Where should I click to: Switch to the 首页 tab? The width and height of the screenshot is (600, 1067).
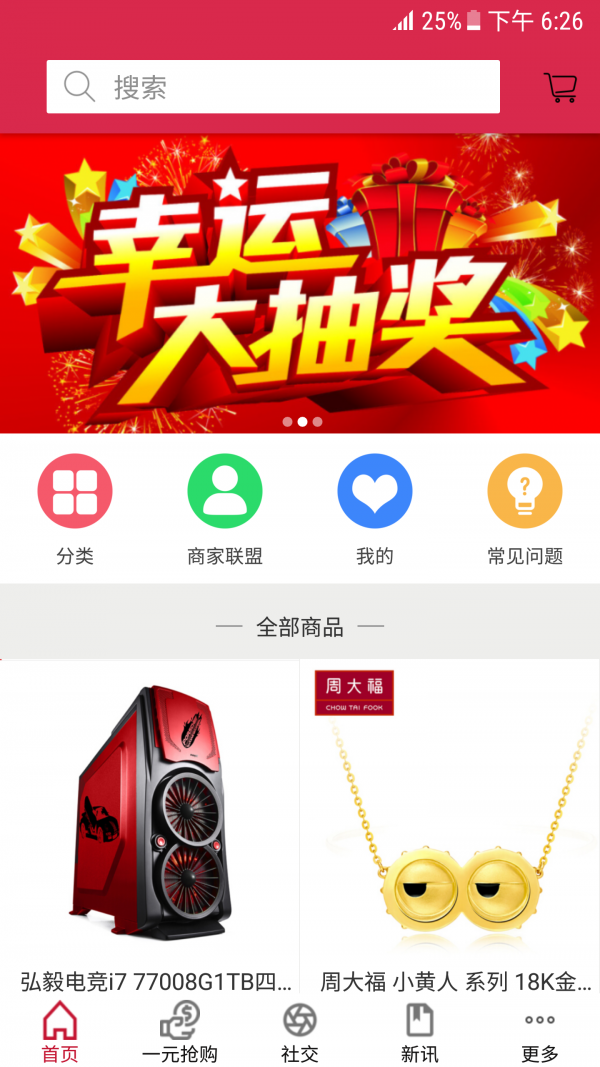point(60,1032)
